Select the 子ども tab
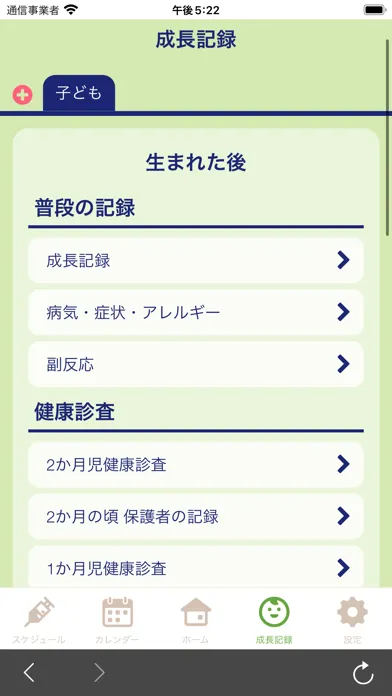Screen dimensions: 392x696 (79, 93)
